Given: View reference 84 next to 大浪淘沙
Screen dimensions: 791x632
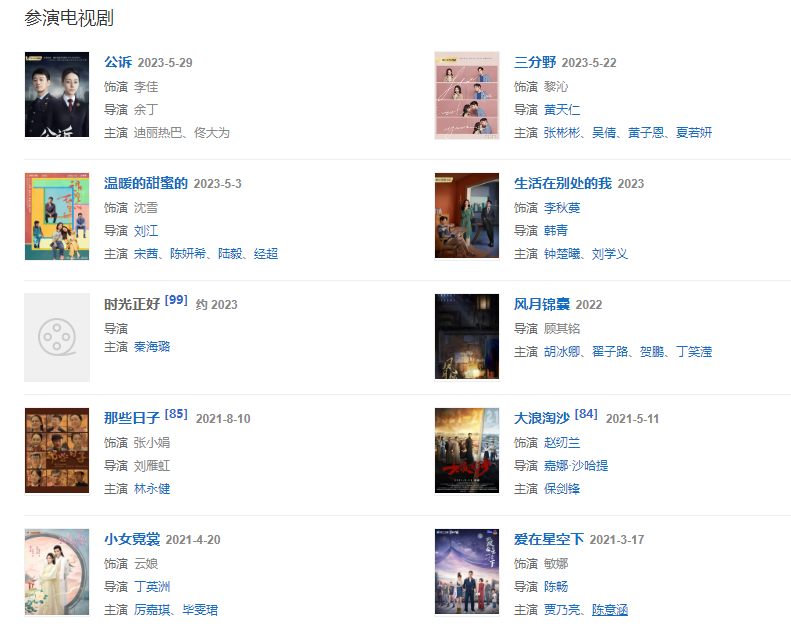Looking at the screenshot, I should point(586,413).
